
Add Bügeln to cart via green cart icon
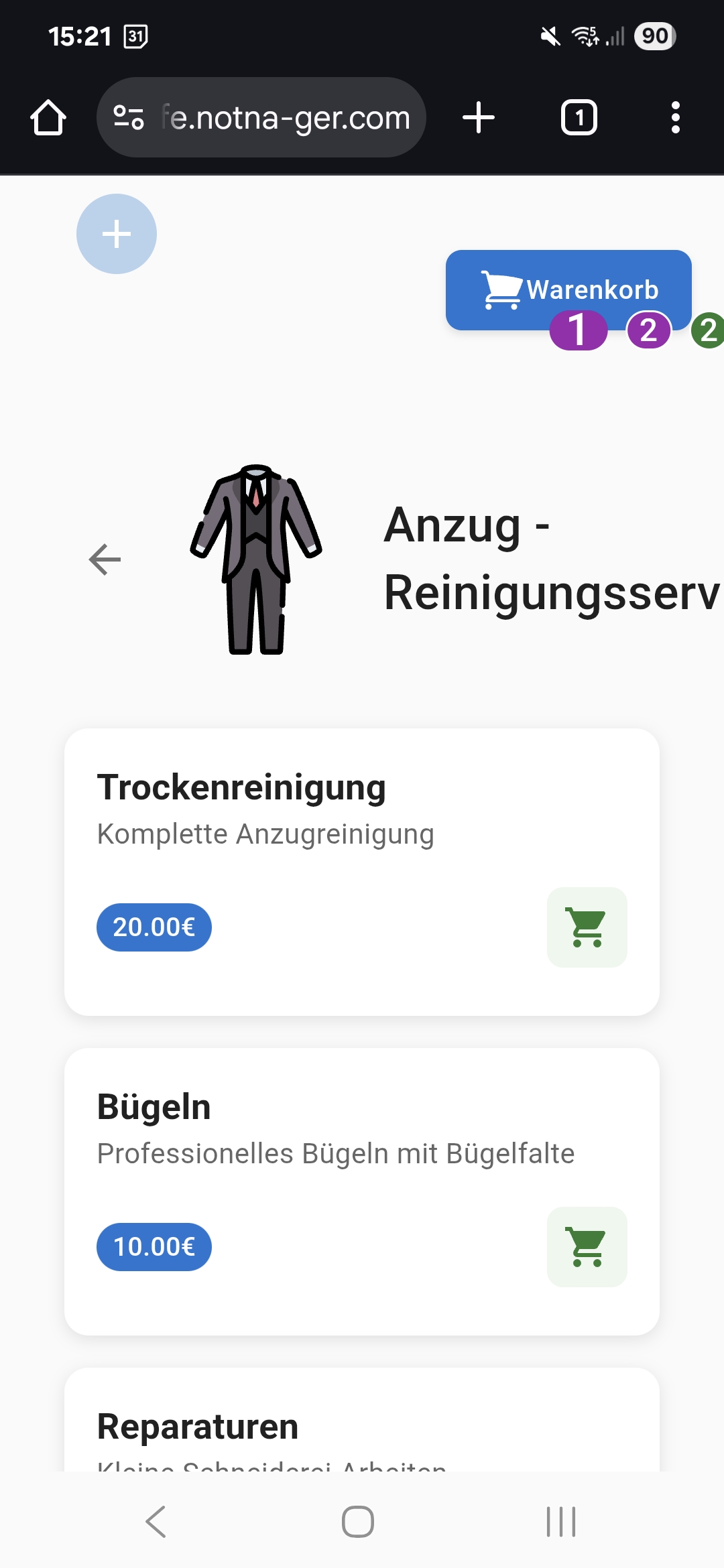point(587,1246)
